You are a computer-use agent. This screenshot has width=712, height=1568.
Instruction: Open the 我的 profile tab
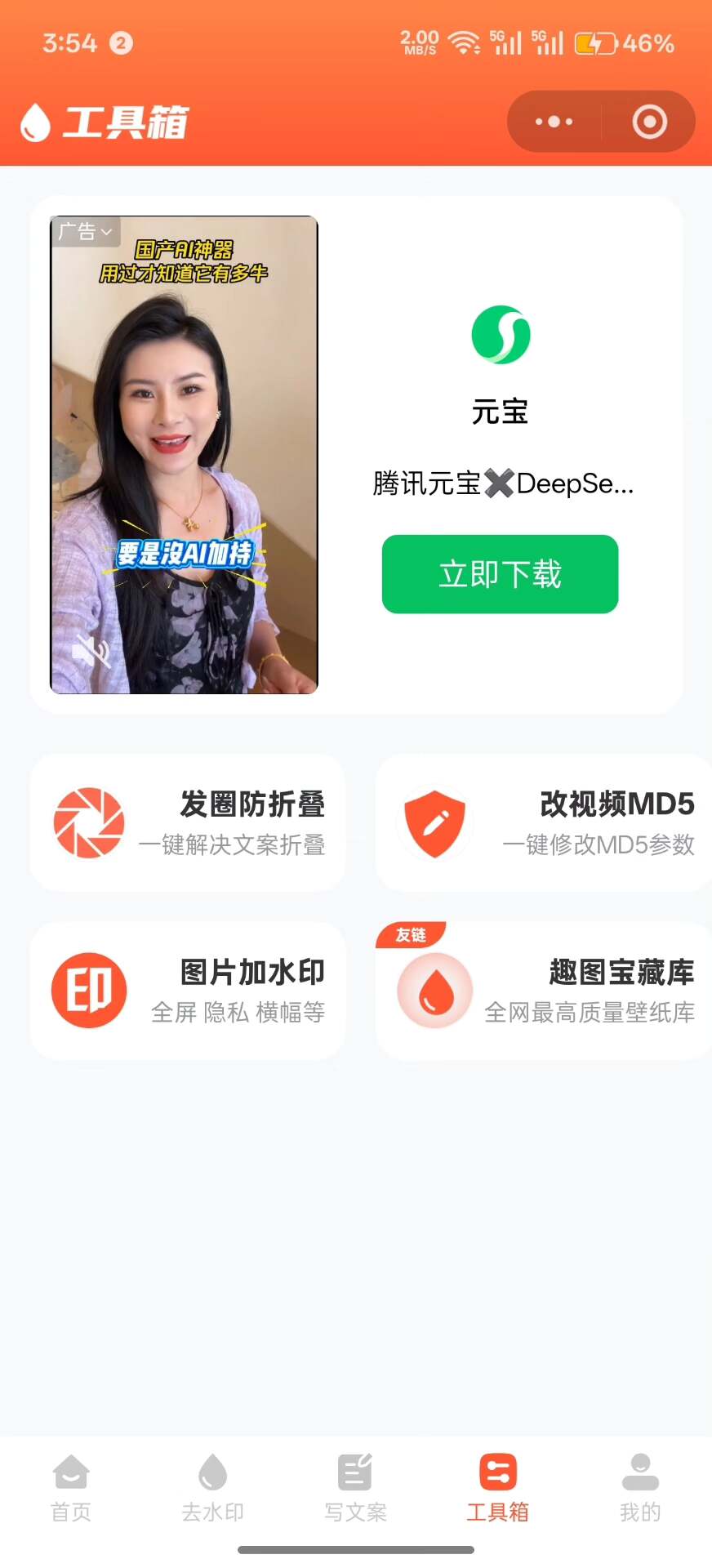[640, 1488]
